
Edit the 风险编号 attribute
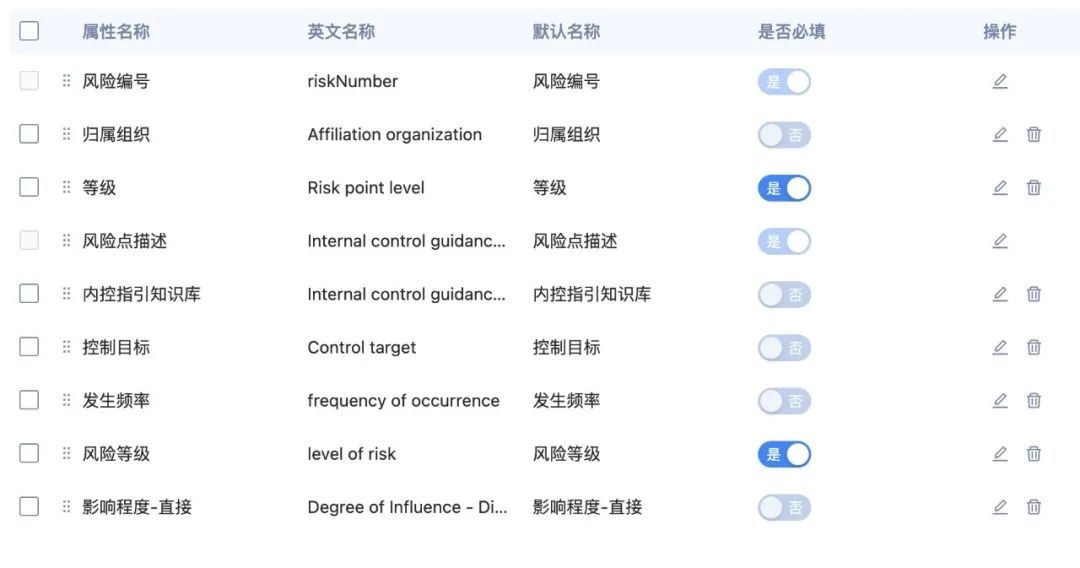pyautogui.click(x=1000, y=81)
